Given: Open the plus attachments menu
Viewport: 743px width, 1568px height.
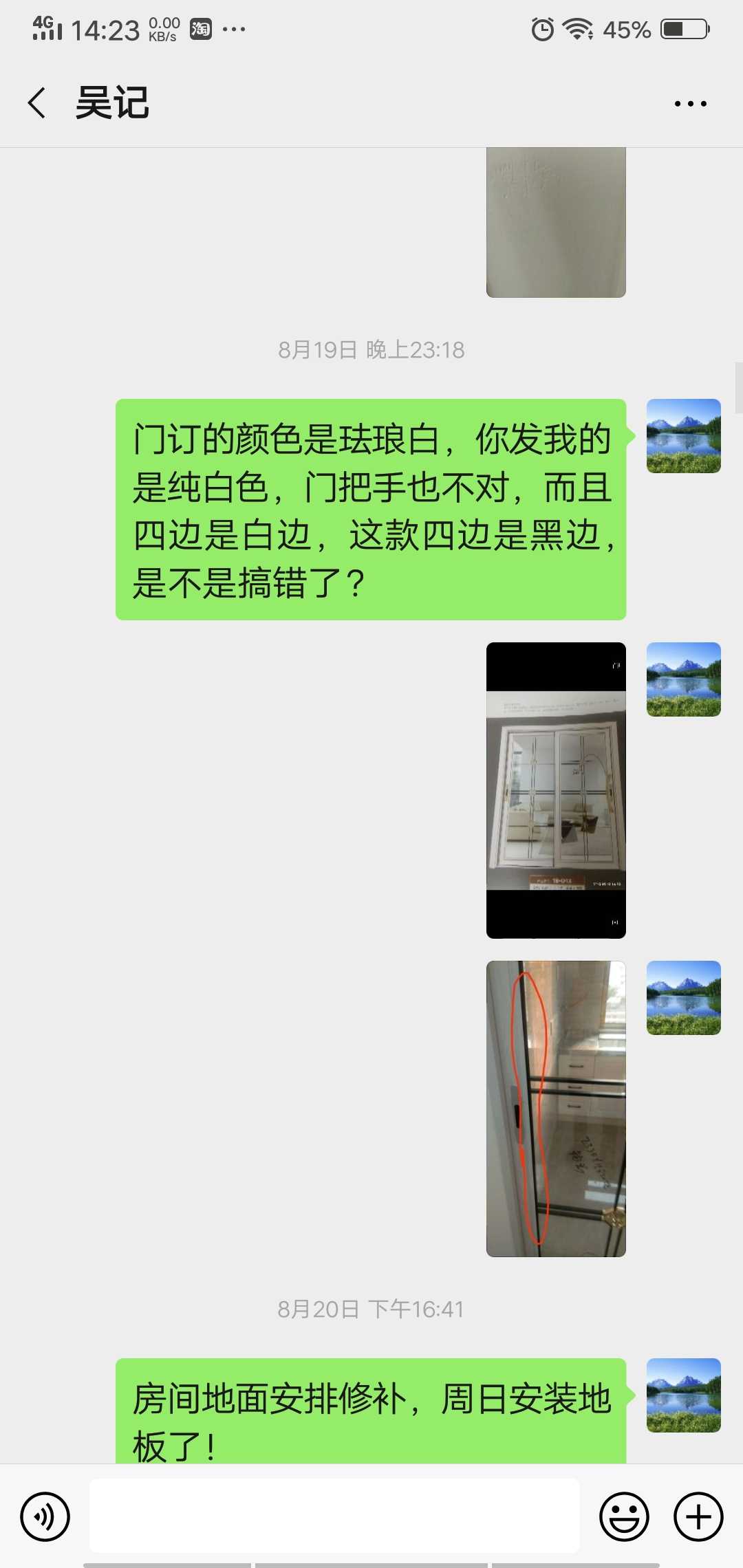Looking at the screenshot, I should point(698,1516).
